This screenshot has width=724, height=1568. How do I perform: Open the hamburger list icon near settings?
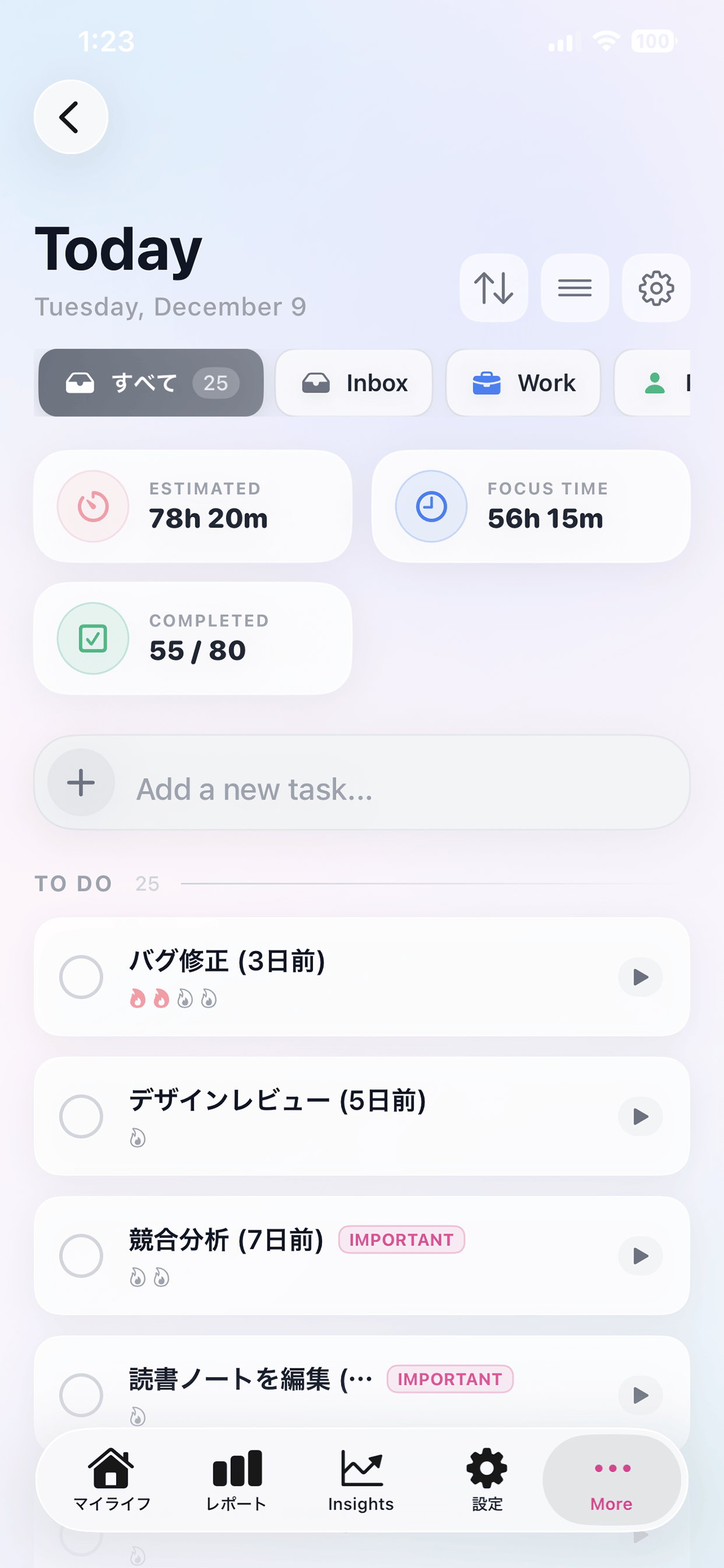[x=574, y=288]
